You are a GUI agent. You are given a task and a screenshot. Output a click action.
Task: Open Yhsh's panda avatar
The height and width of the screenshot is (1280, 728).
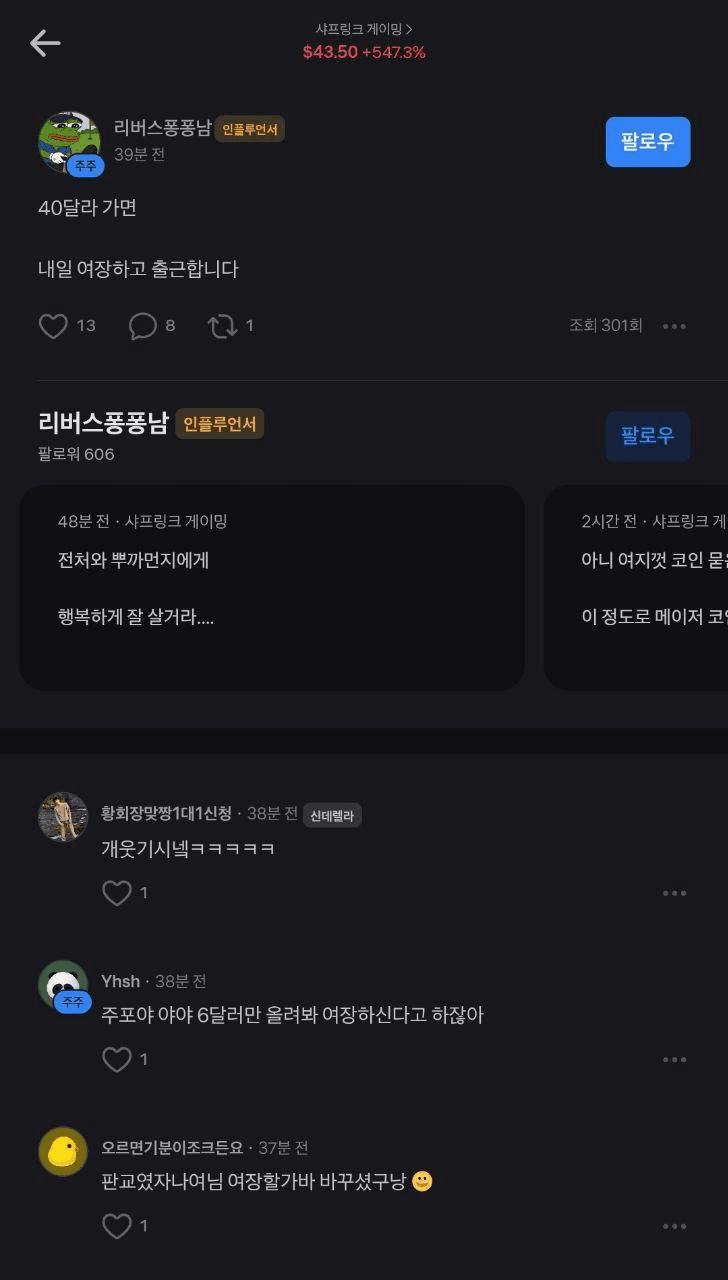pos(63,984)
